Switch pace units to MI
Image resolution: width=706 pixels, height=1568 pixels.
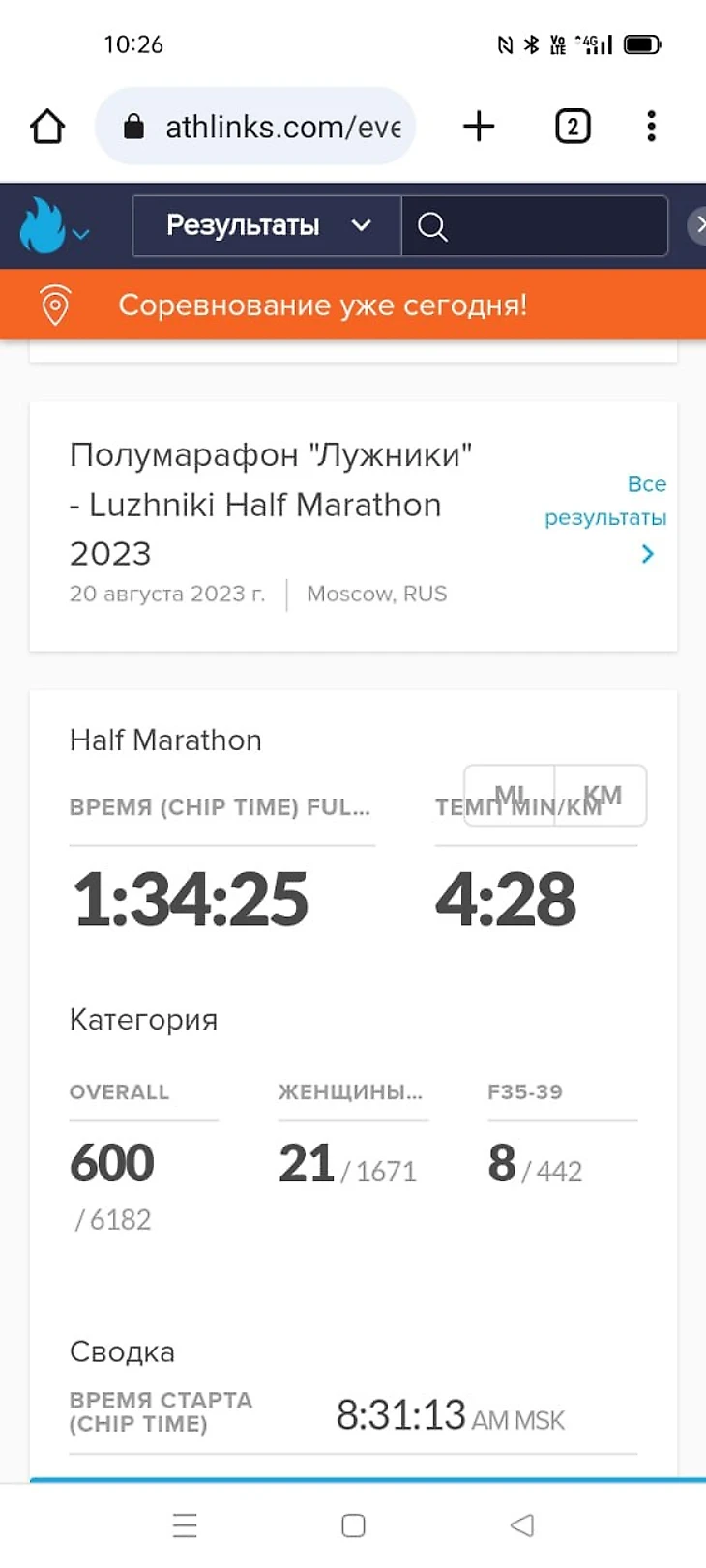[x=510, y=796]
